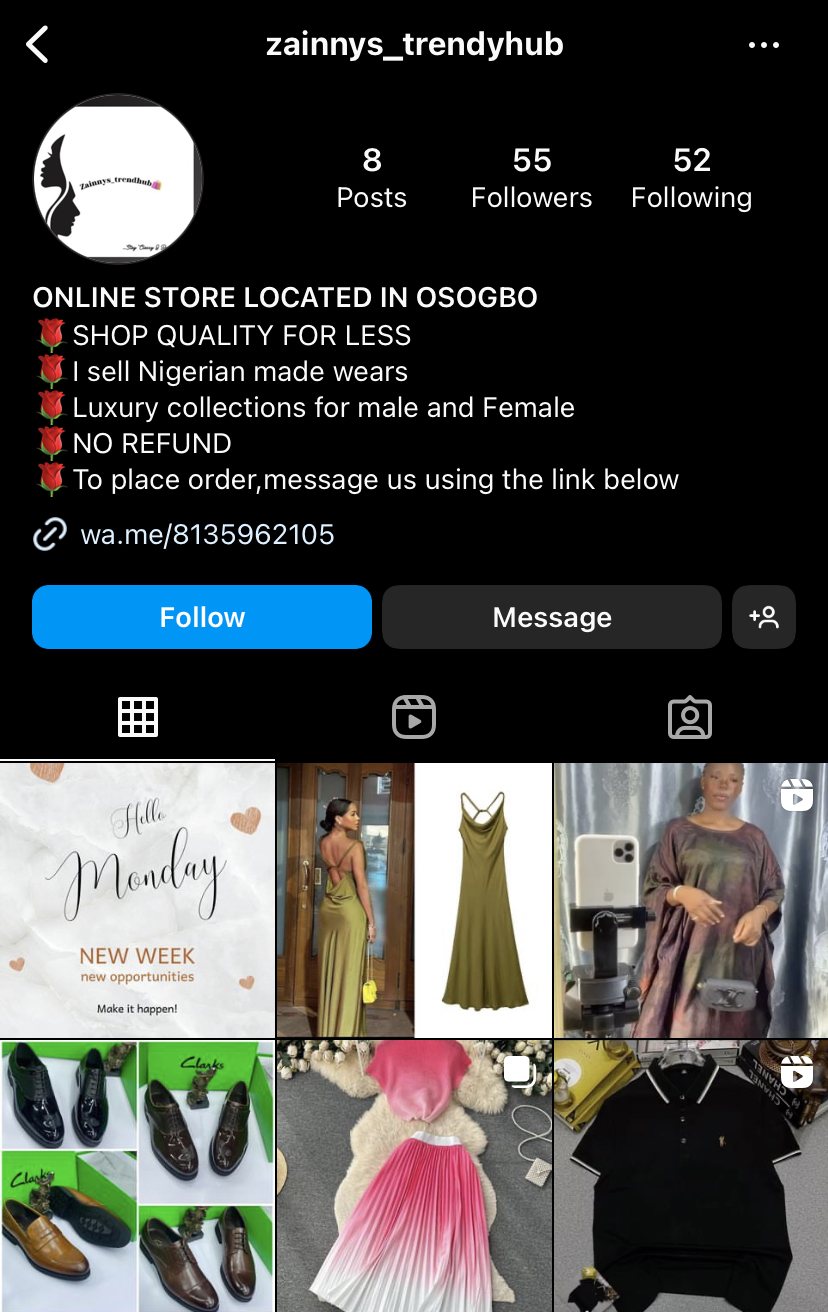The height and width of the screenshot is (1312, 828).
Task: Show suggested accounts with add-person button
Action: [764, 617]
